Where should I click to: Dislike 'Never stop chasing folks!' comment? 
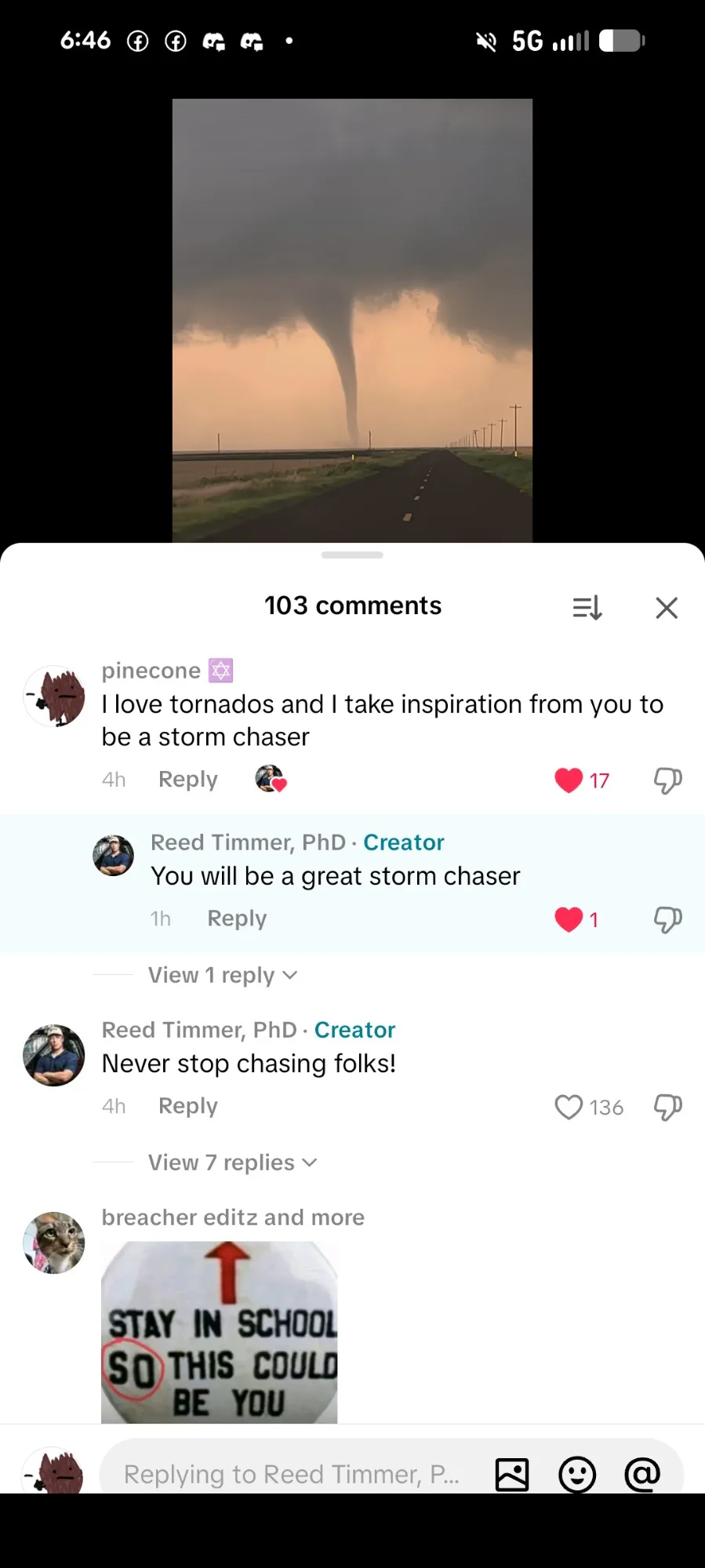point(667,1107)
